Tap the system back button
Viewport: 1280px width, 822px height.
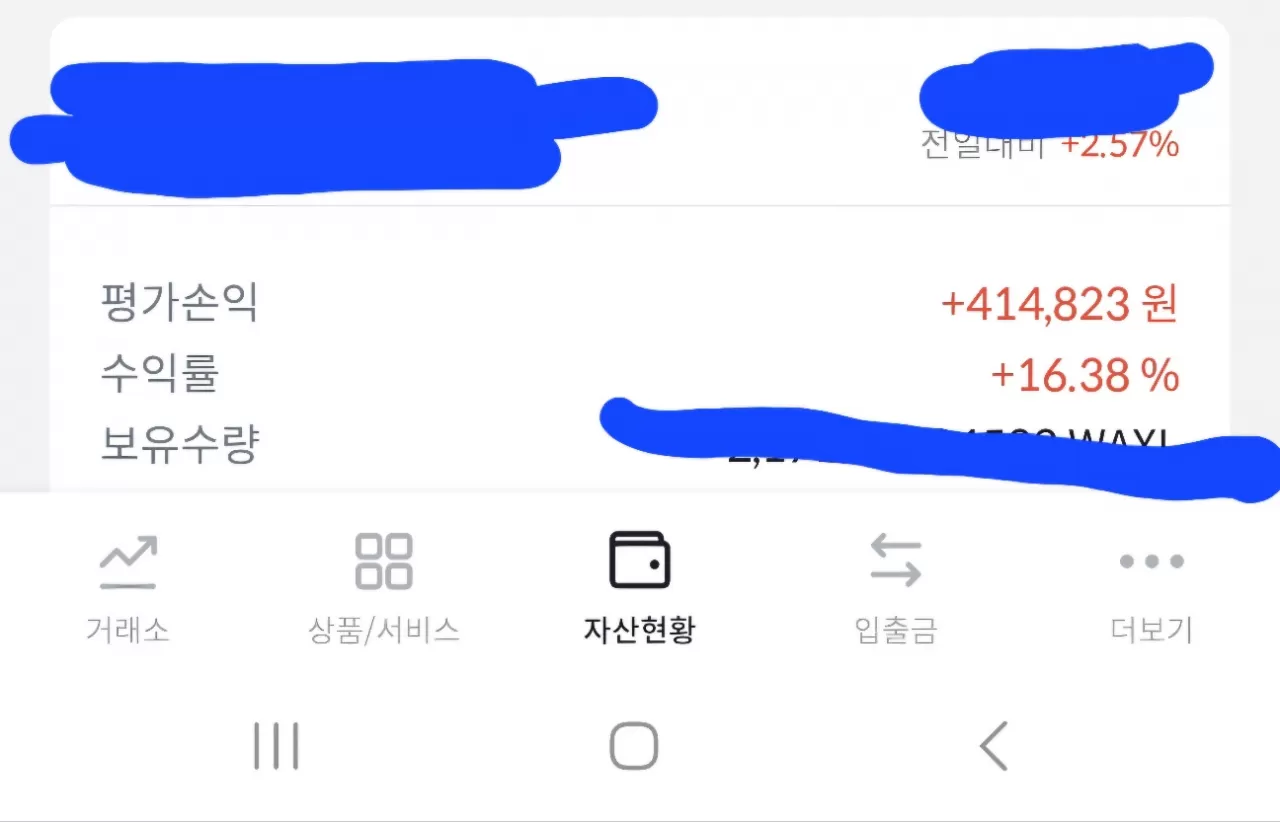[993, 746]
